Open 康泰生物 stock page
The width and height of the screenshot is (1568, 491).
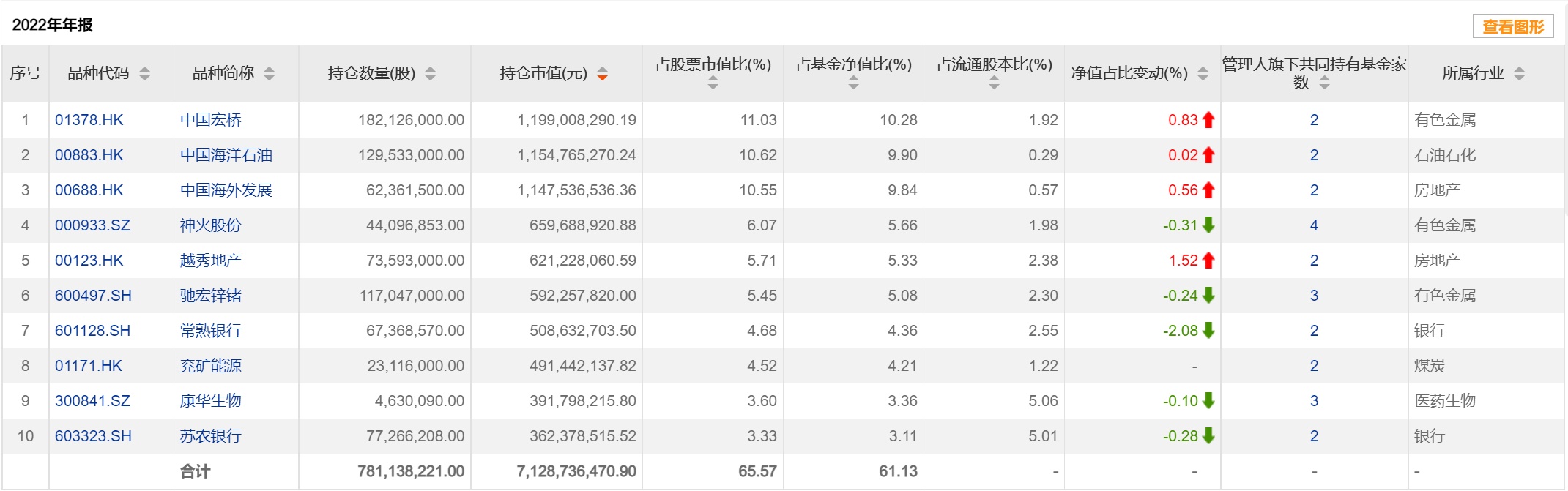pos(210,401)
